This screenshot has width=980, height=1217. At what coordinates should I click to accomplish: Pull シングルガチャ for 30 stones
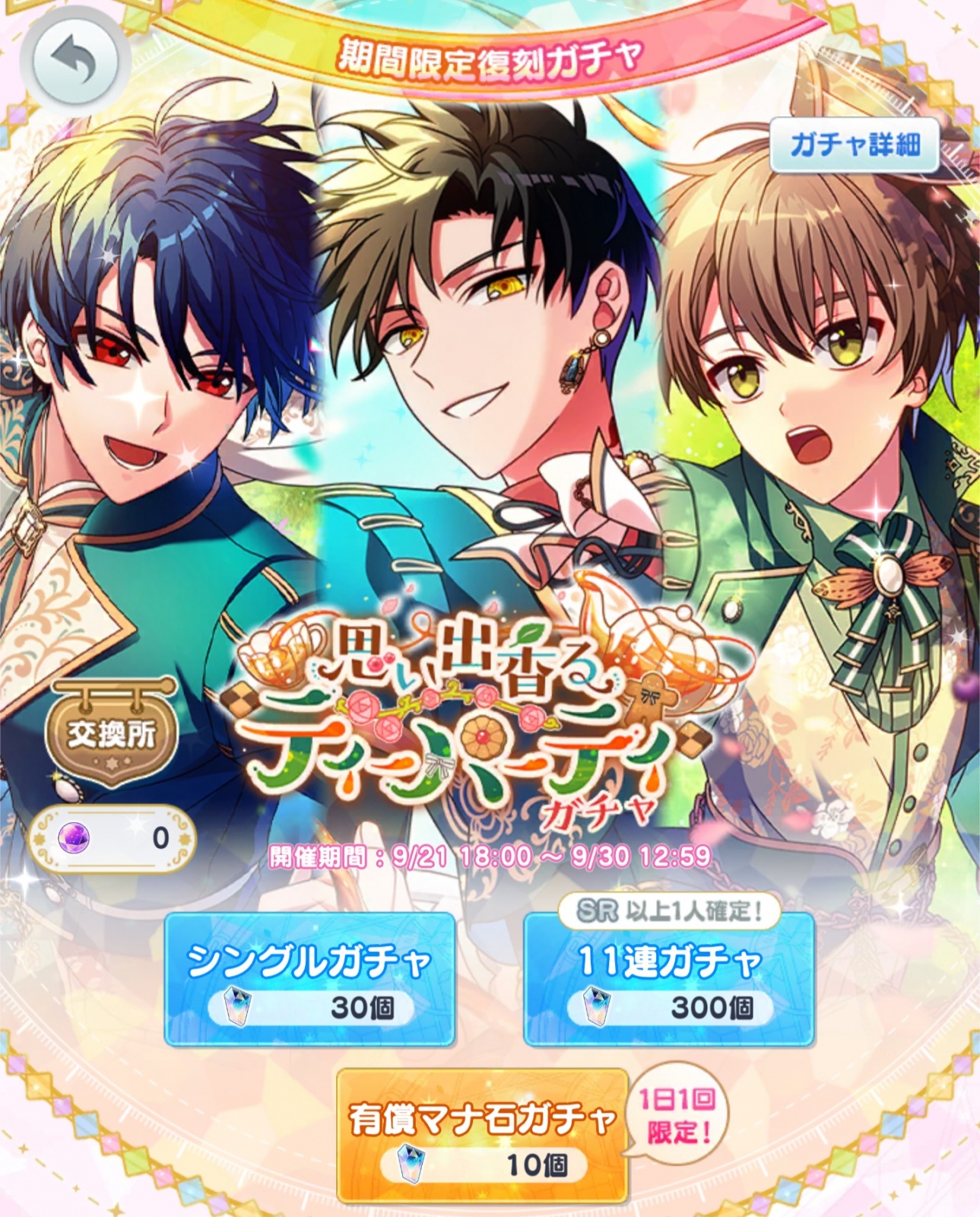(309, 980)
